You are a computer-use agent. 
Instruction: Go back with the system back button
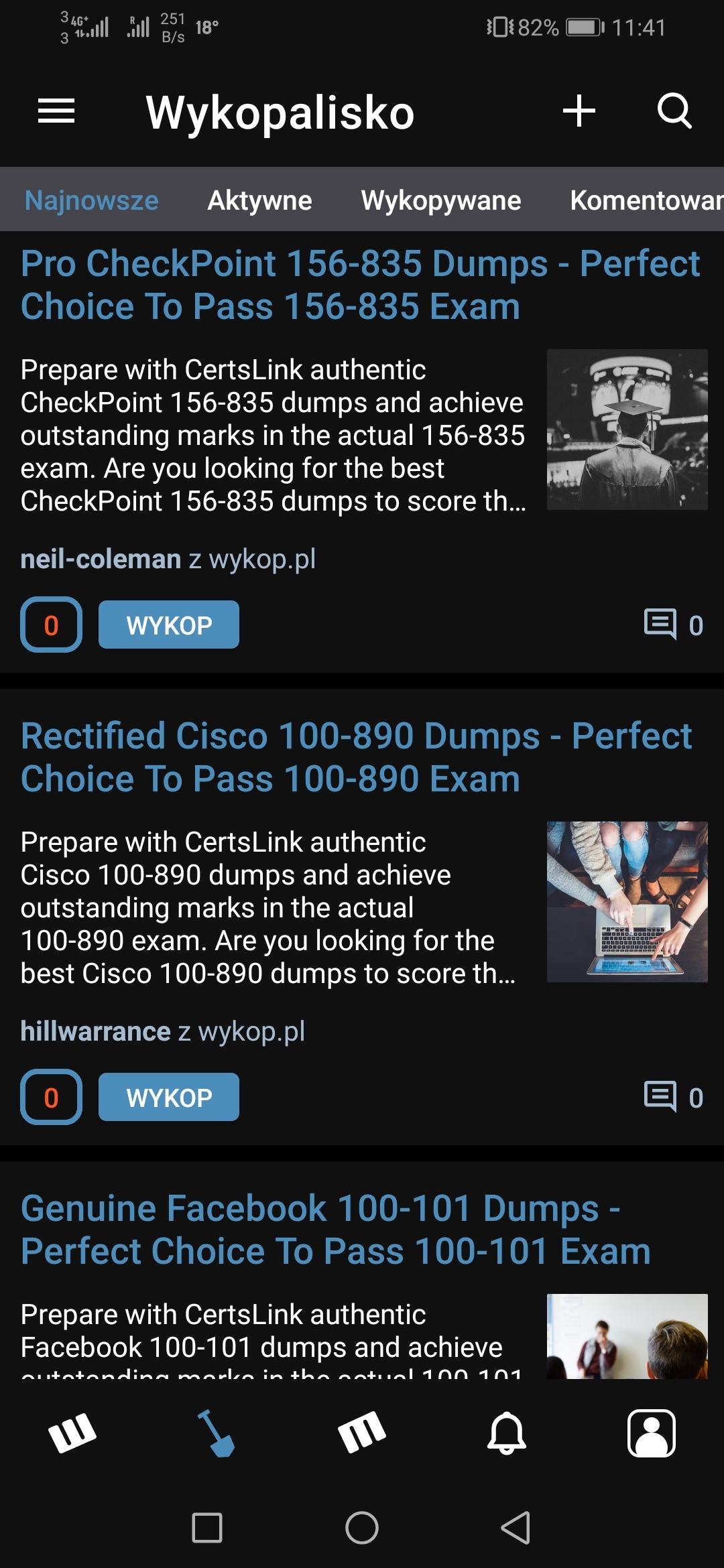[x=516, y=1528]
